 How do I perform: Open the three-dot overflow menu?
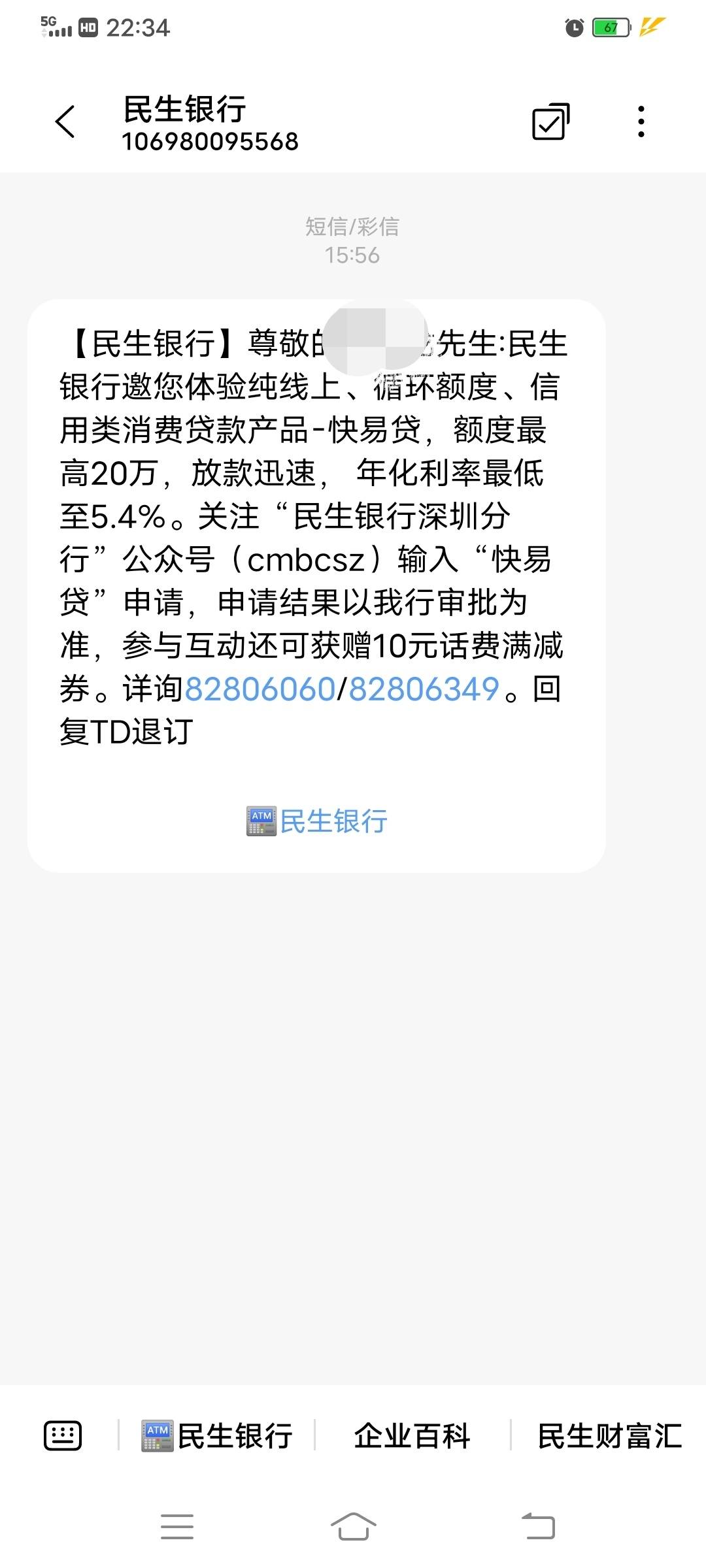click(x=641, y=122)
